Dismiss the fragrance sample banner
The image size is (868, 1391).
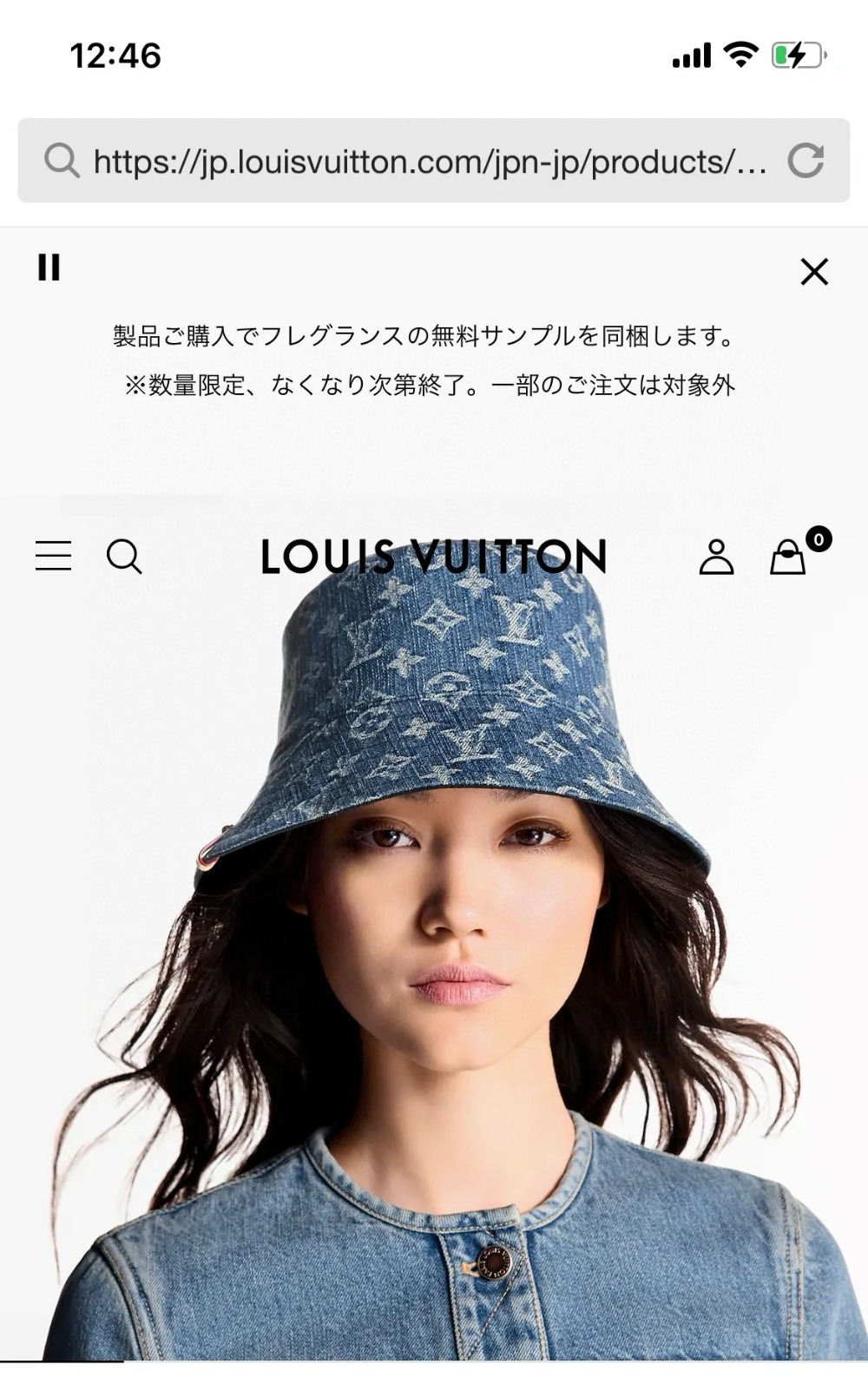813,272
